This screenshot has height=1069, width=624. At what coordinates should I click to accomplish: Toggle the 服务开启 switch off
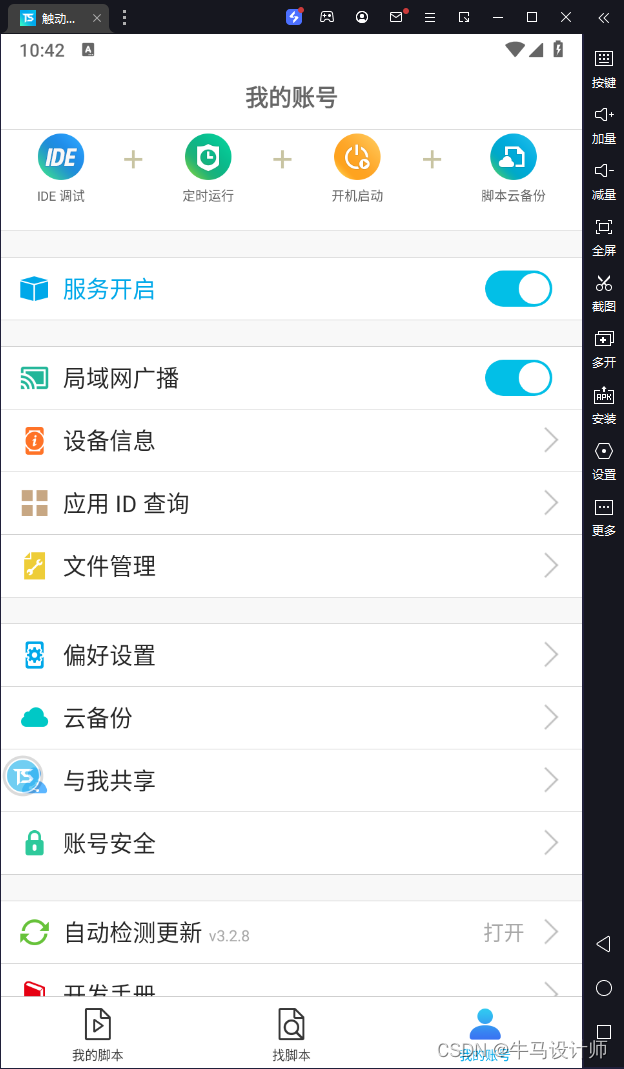(x=518, y=289)
